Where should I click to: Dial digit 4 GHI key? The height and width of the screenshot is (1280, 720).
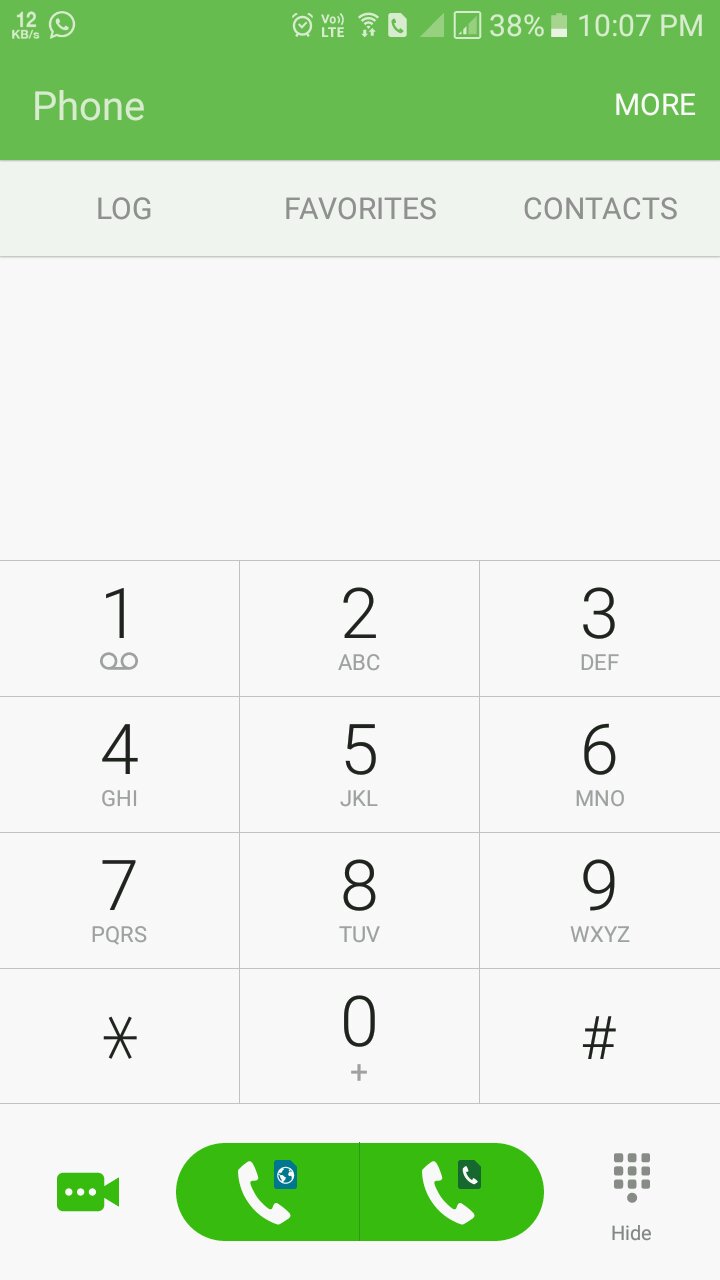click(x=119, y=764)
